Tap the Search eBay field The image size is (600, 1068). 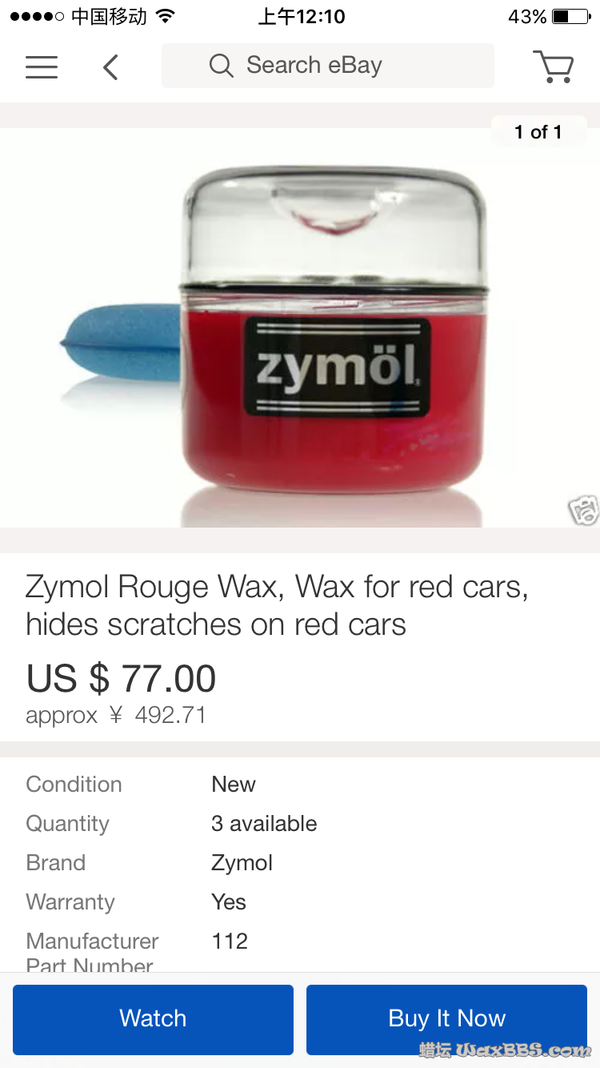[327, 66]
